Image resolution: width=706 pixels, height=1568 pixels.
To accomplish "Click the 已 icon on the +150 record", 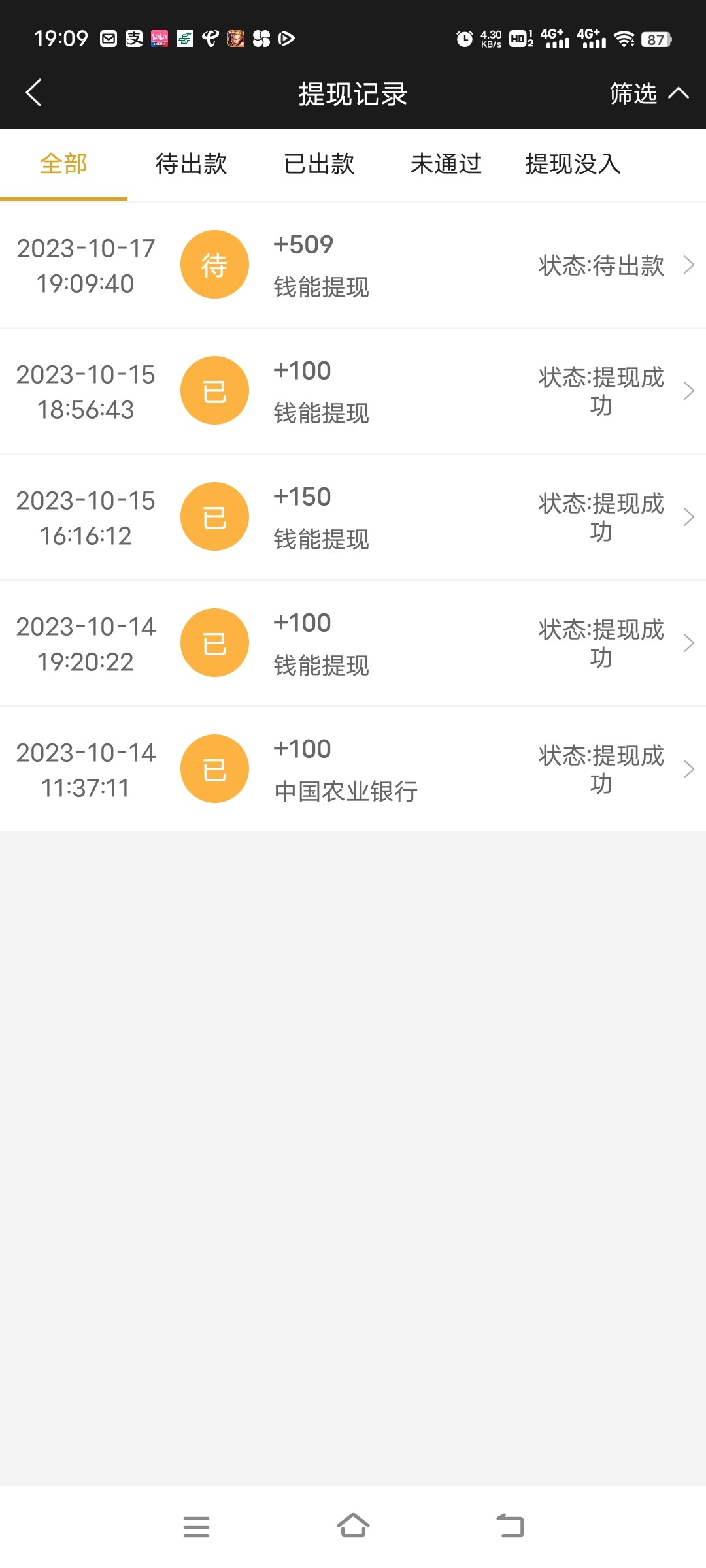I will click(214, 516).
